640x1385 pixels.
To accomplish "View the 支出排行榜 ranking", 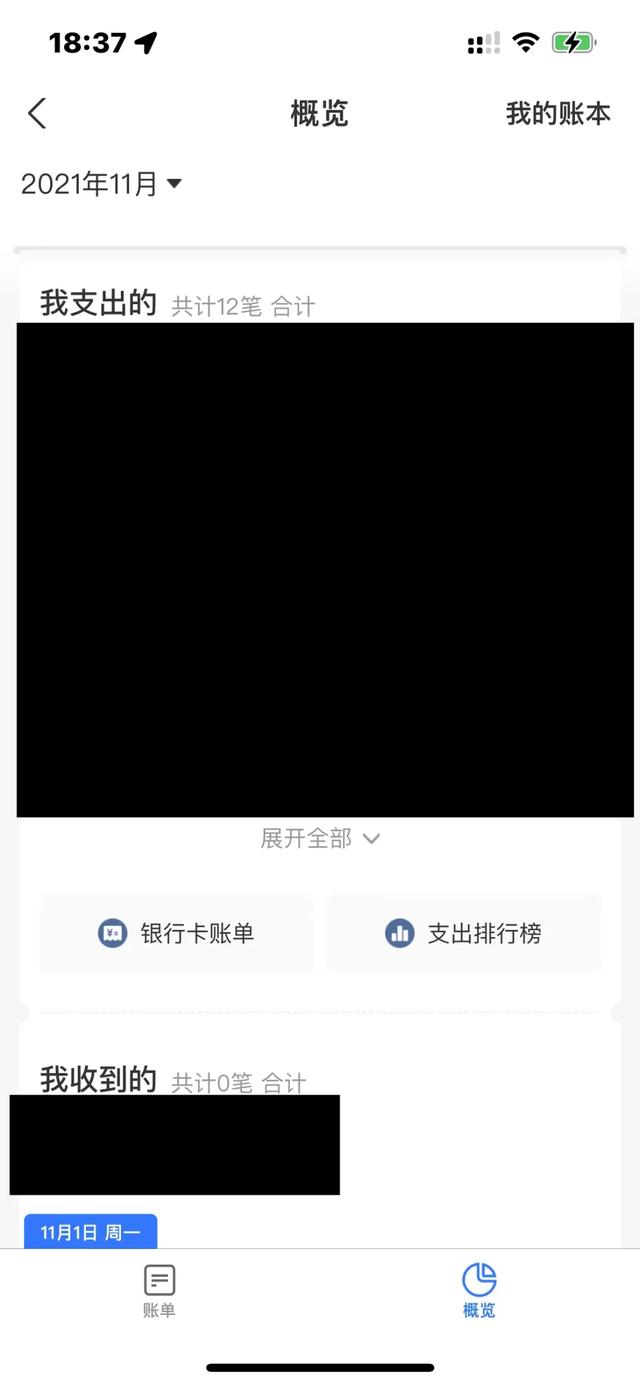I will pyautogui.click(x=464, y=933).
